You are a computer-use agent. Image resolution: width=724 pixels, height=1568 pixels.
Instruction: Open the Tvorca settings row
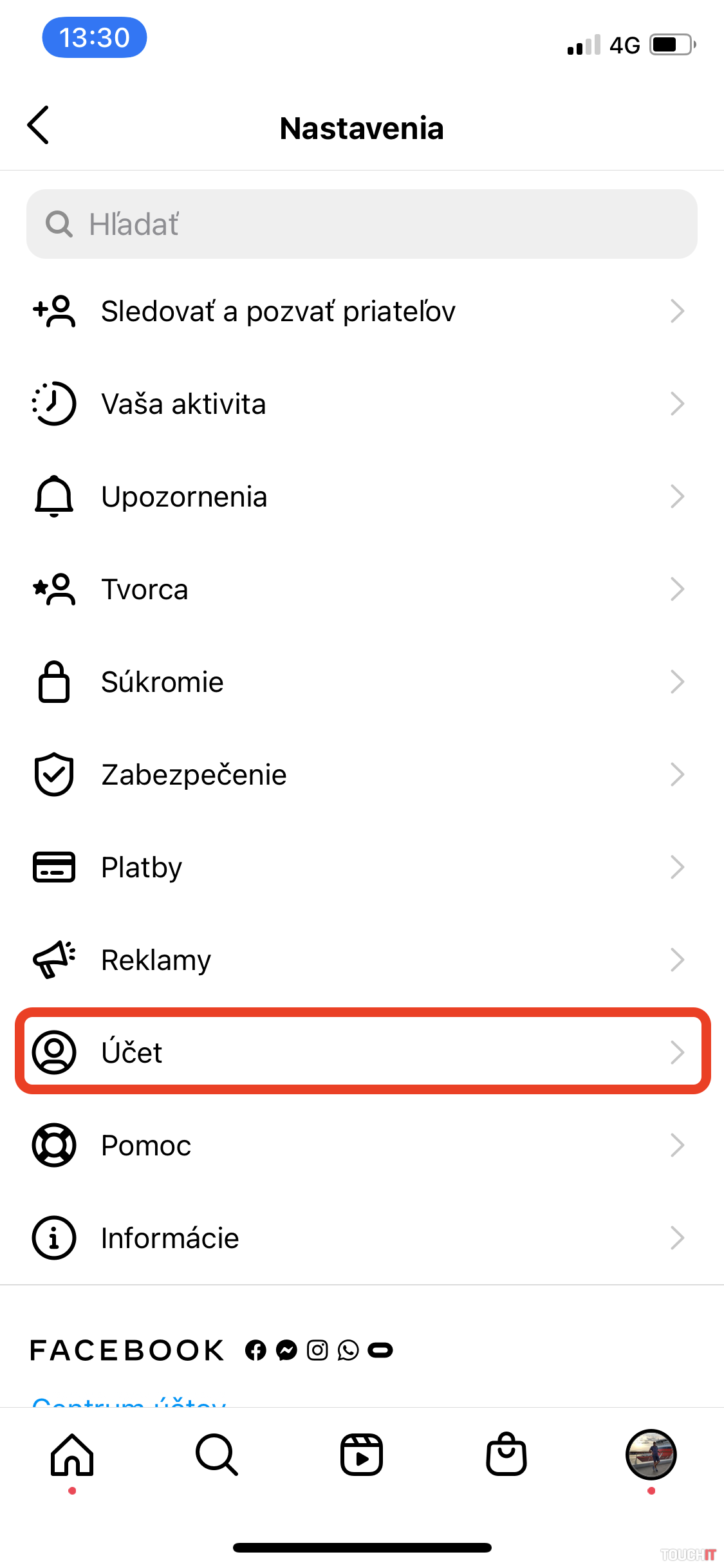[x=362, y=590]
